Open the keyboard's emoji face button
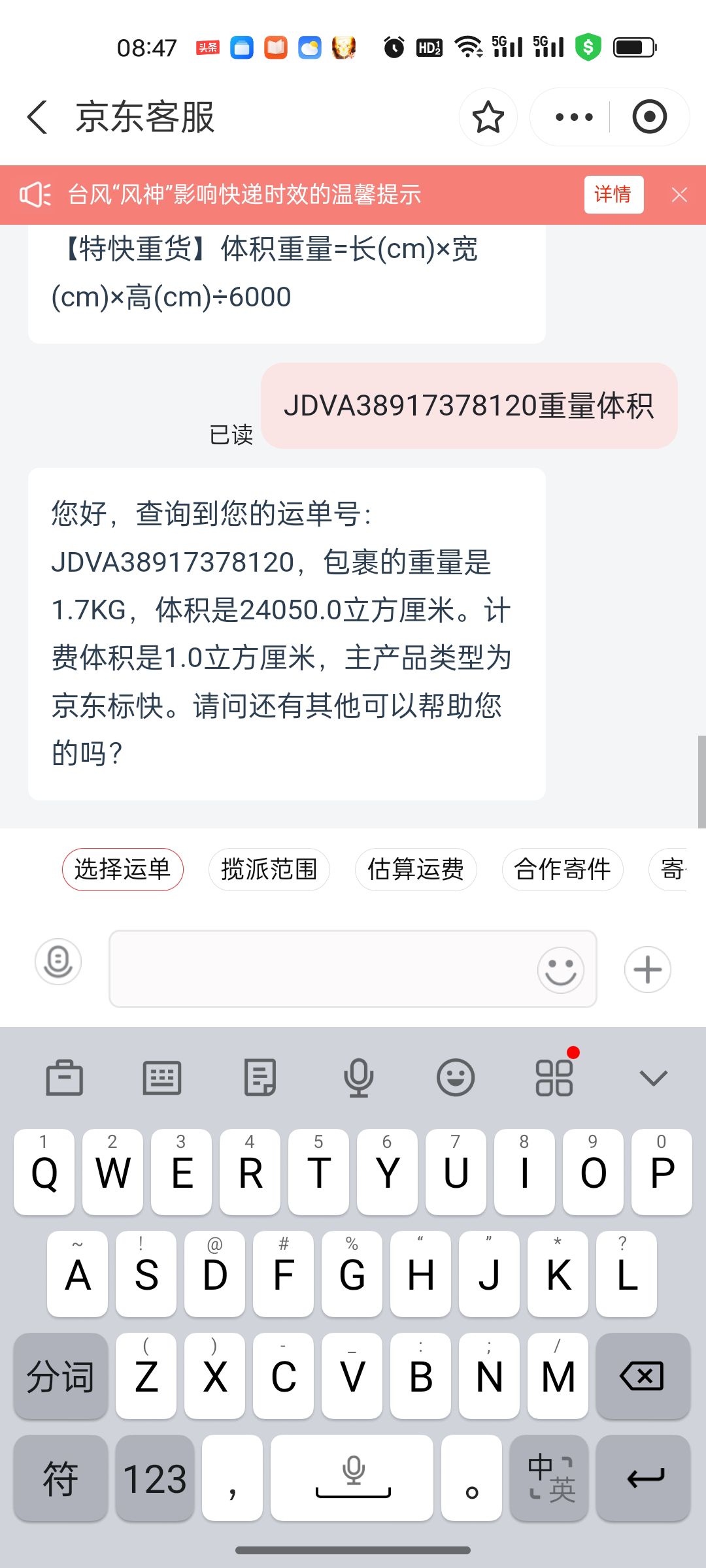The height and width of the screenshot is (1568, 706). (456, 1077)
